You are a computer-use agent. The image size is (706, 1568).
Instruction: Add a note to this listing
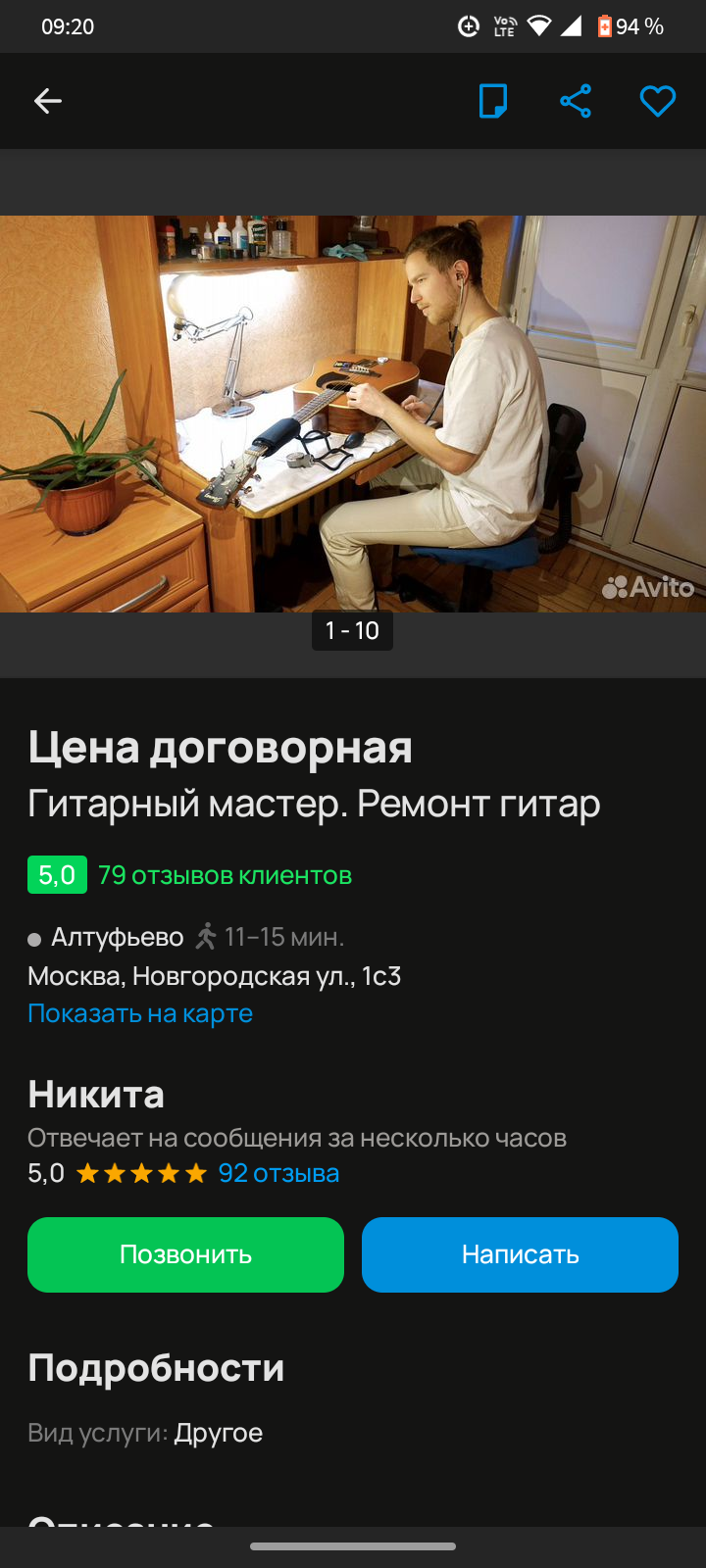pos(493,101)
